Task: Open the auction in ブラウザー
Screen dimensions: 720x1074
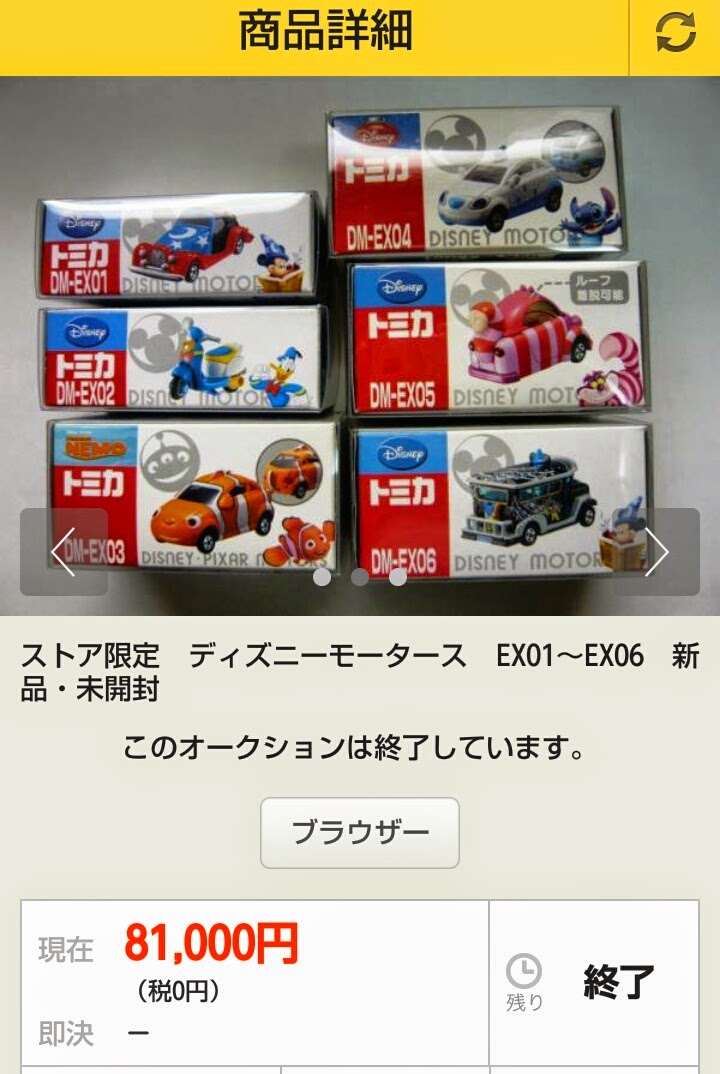Action: point(360,832)
